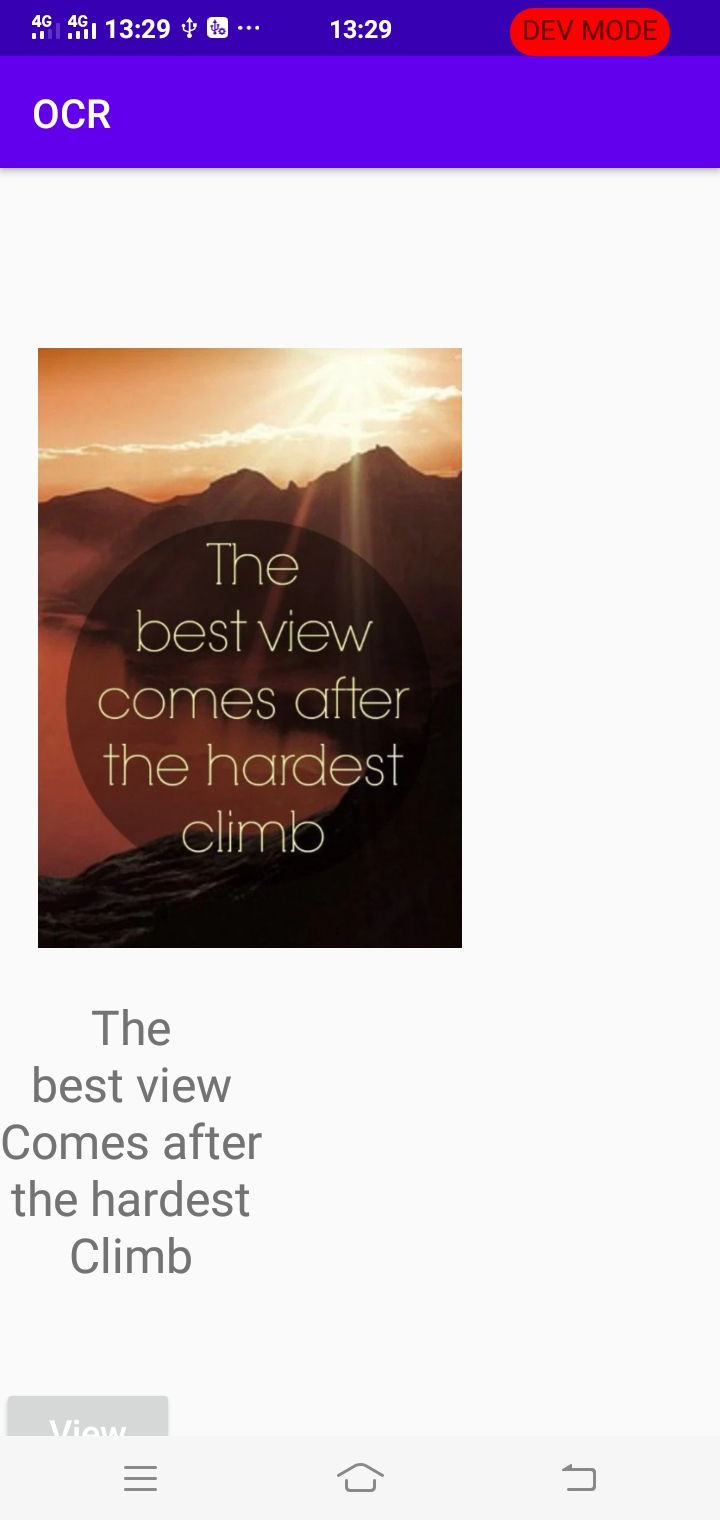Tap the partially visible View button
Screen dimensions: 720x1520
pos(88,1418)
